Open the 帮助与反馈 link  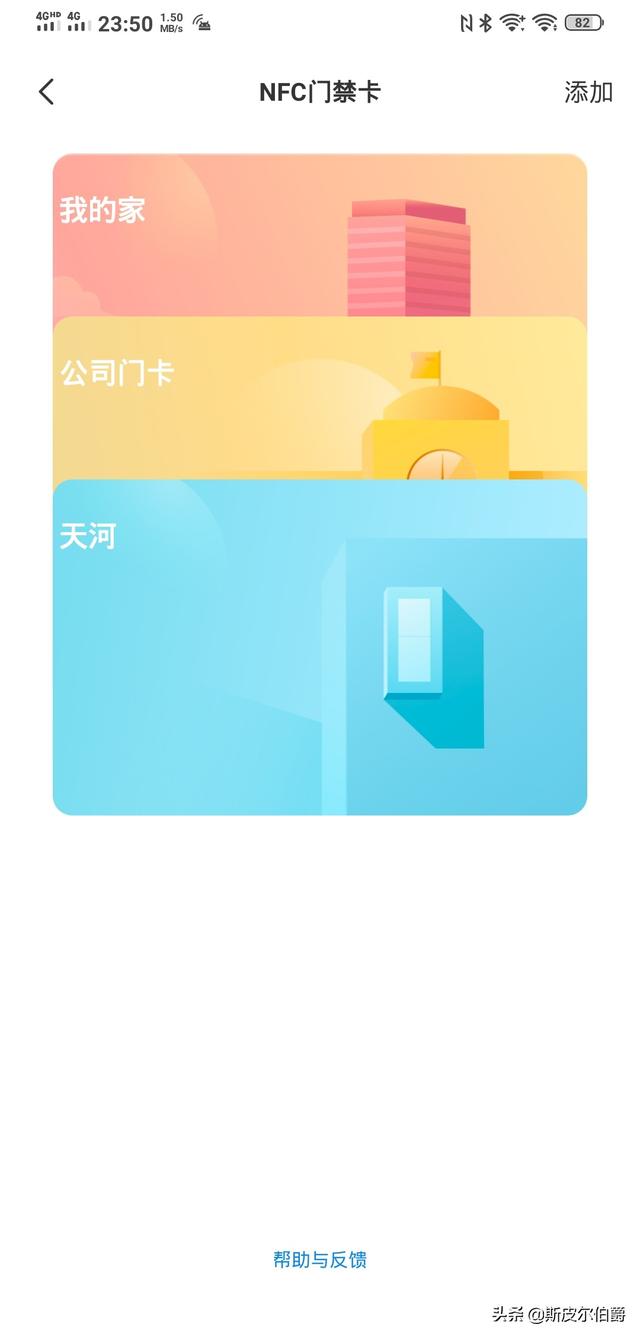320,1259
